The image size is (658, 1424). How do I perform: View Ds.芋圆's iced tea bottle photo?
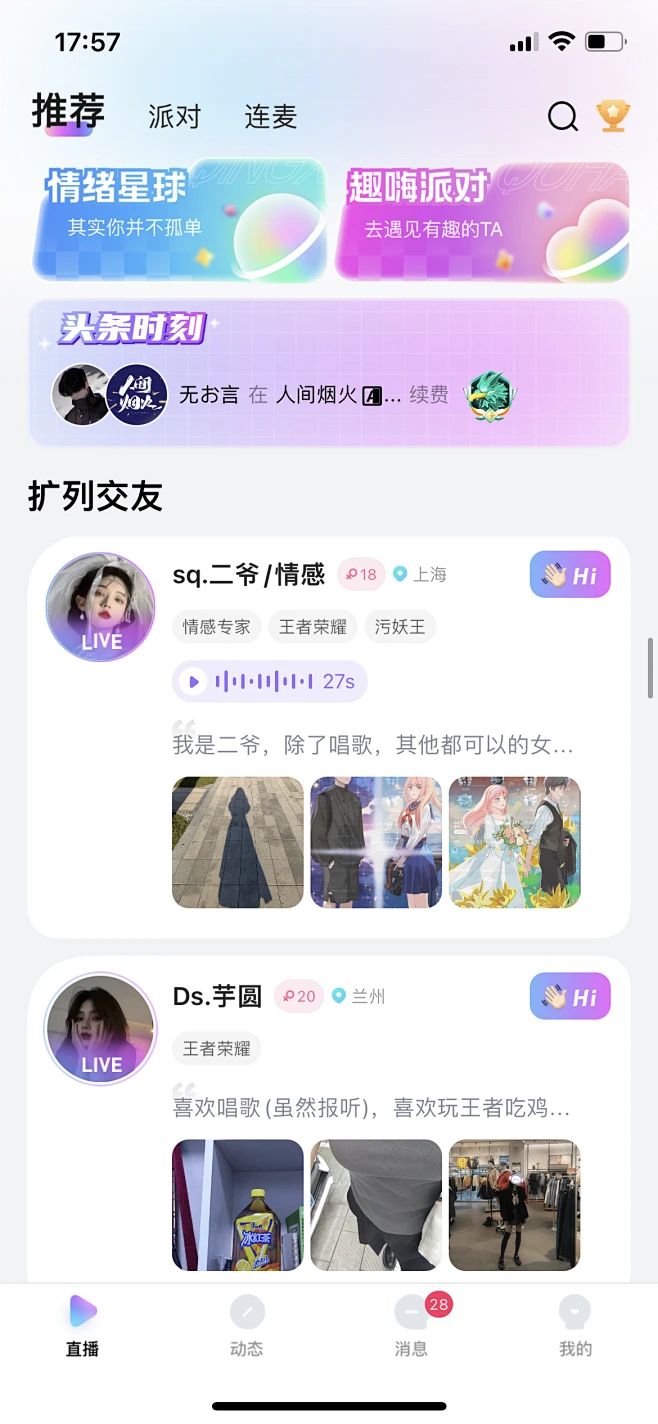click(238, 1205)
